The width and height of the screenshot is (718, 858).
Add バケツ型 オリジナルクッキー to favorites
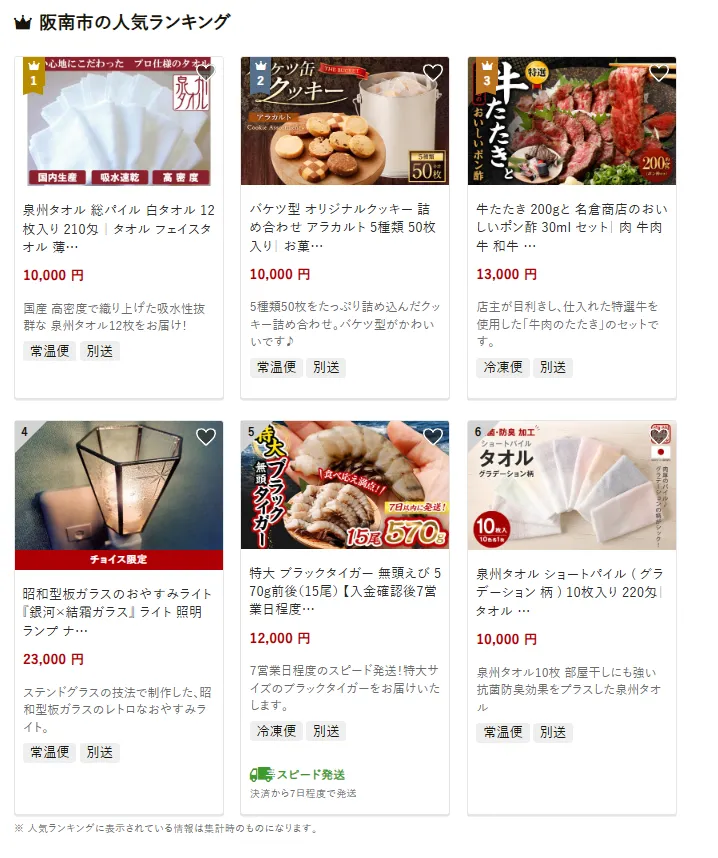coord(432,73)
